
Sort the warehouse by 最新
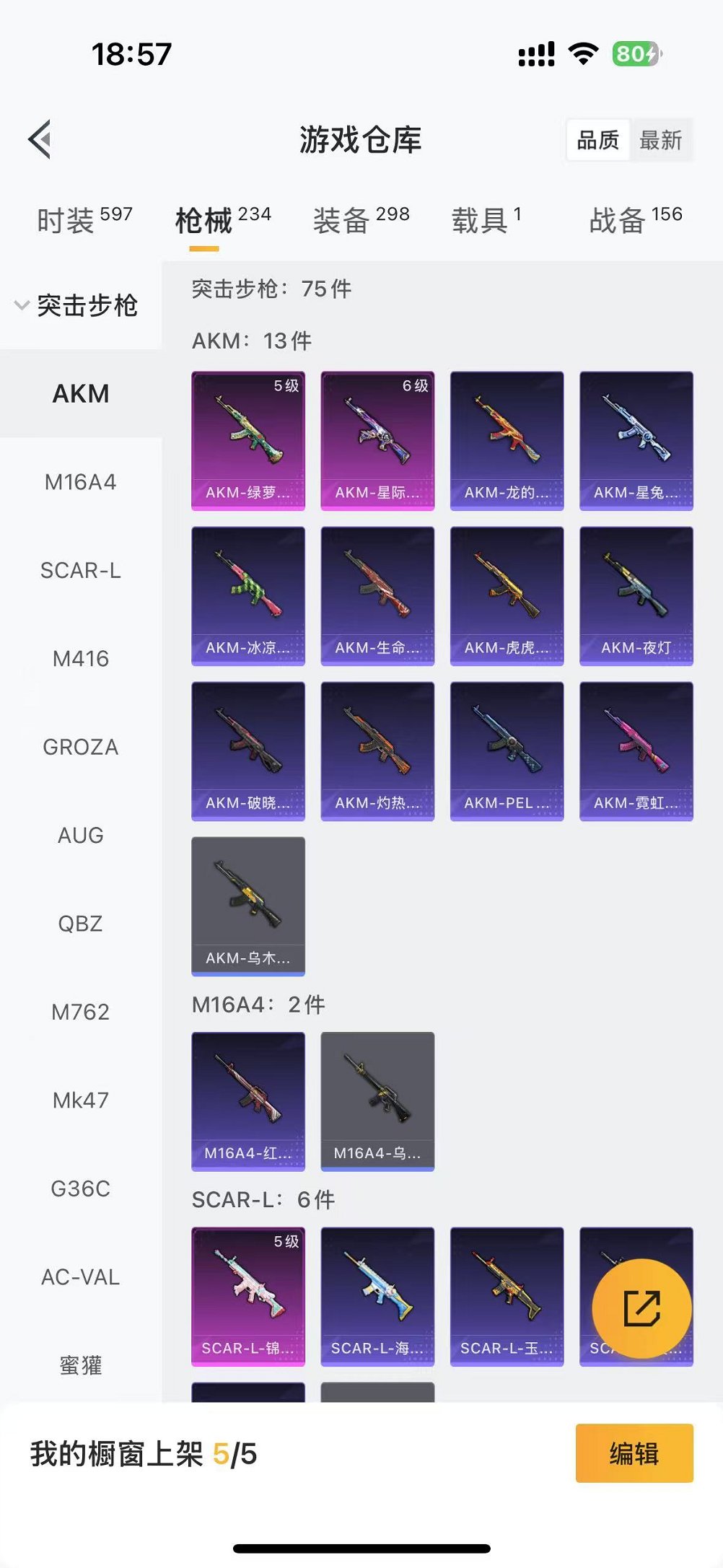[660, 140]
